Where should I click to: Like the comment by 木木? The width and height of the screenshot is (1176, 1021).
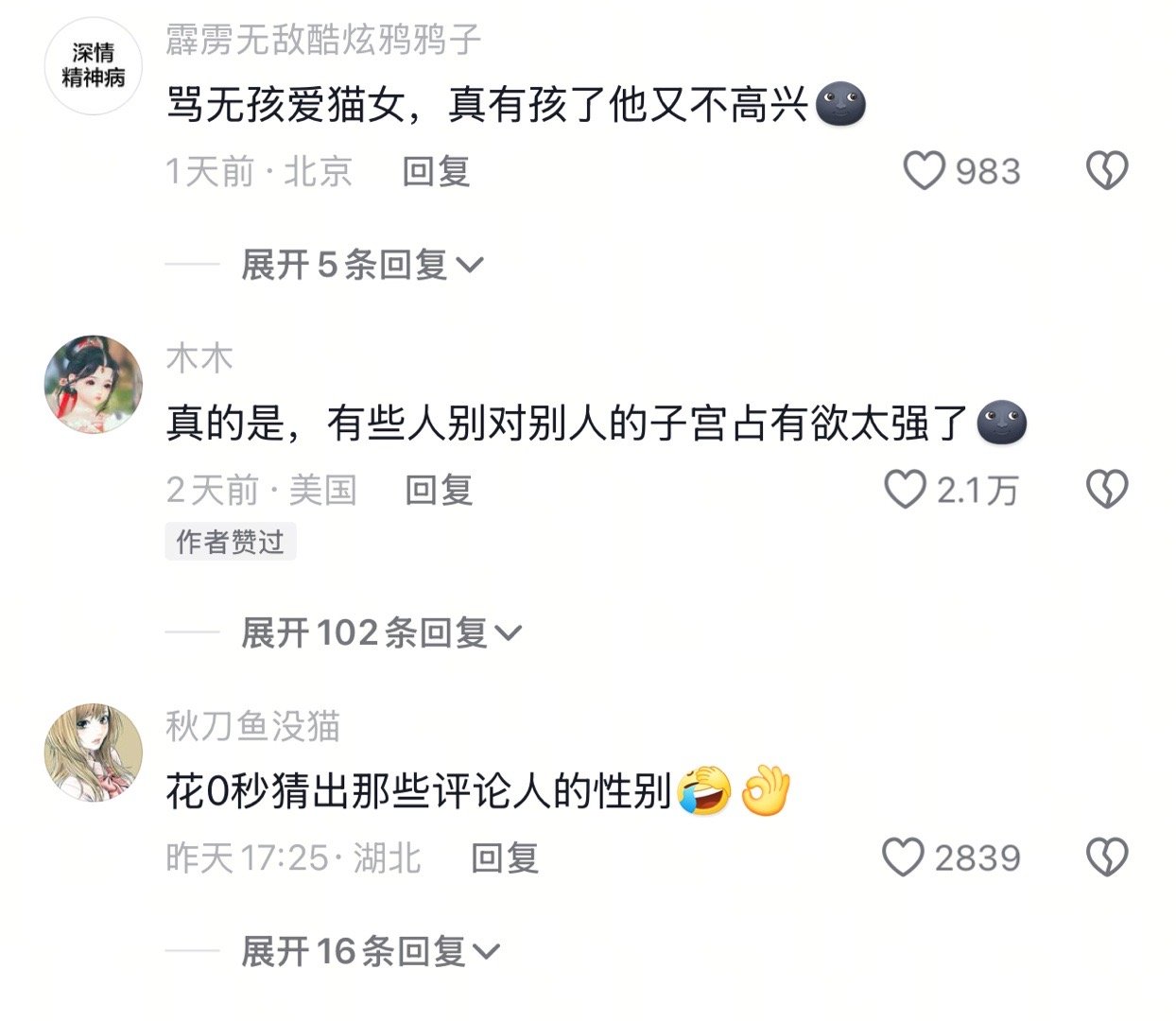[x=905, y=490]
